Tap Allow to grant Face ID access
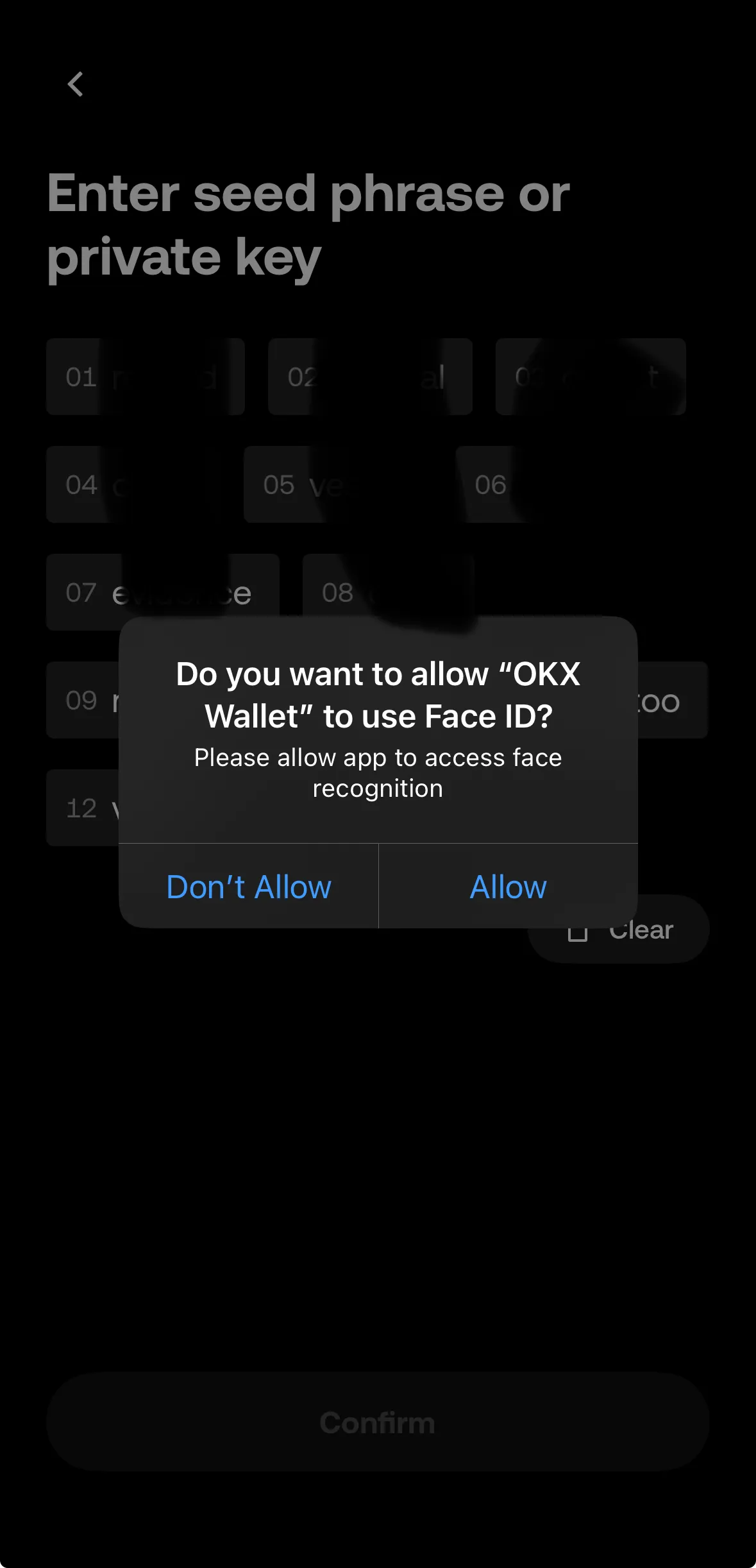Image resolution: width=756 pixels, height=1568 pixels. pos(508,887)
